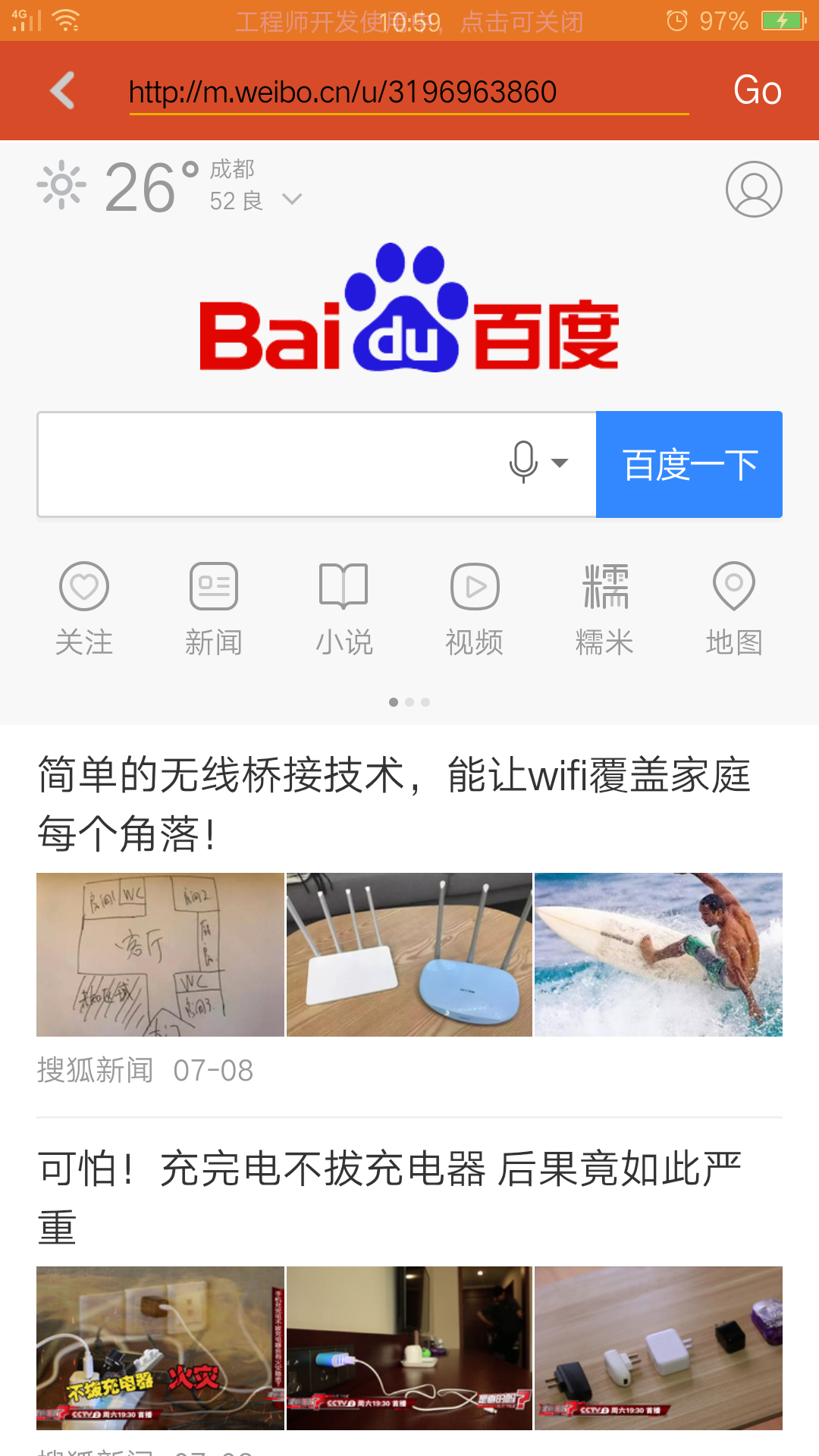The image size is (819, 1456).
Task: Tap the 百度一下 search button
Action: 689,464
